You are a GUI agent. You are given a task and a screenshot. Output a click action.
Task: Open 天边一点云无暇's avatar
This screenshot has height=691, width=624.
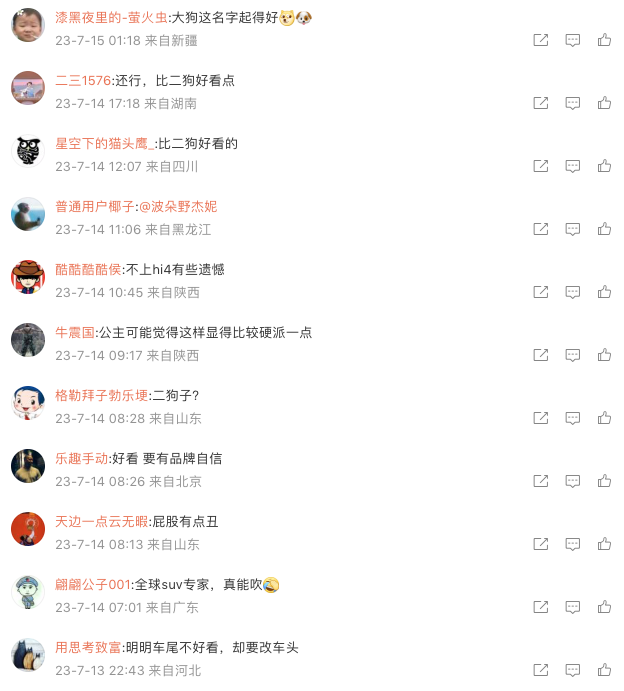pos(28,528)
